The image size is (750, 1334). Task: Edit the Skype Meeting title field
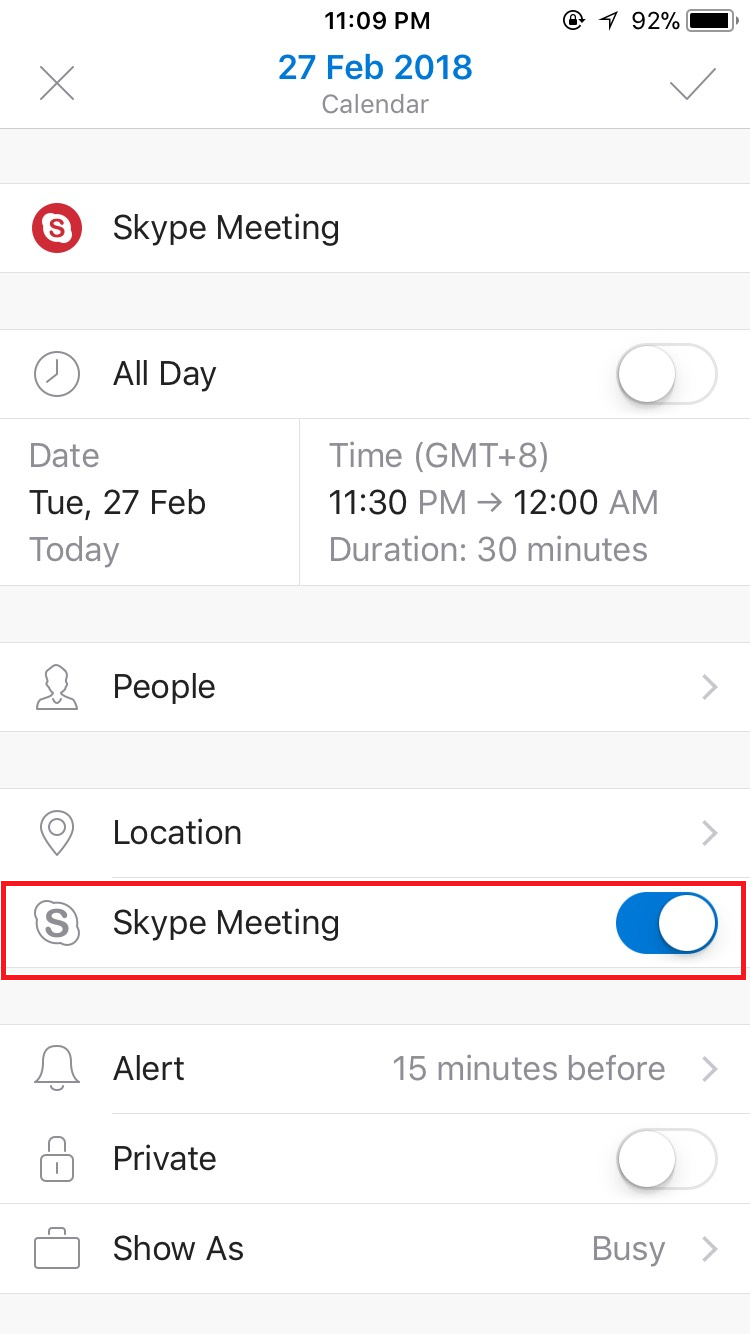(x=375, y=228)
